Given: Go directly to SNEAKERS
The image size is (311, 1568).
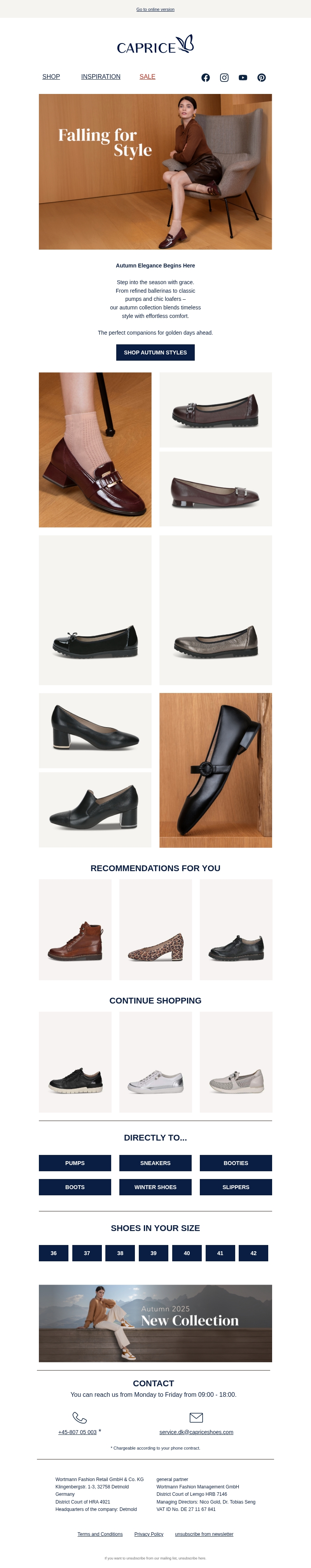Looking at the screenshot, I should point(155,1163).
